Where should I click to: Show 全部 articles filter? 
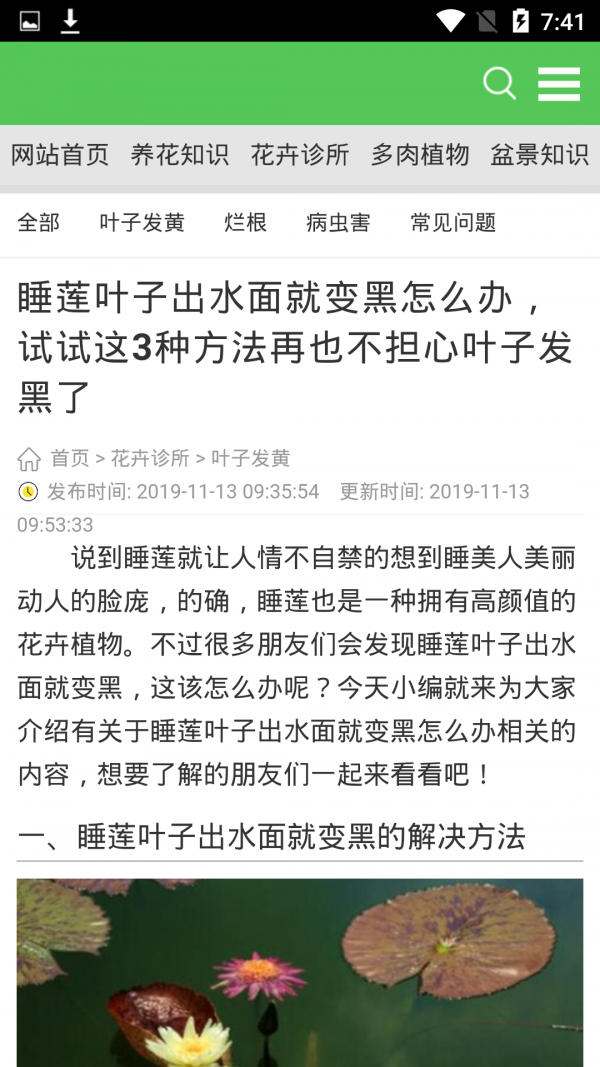click(x=39, y=223)
